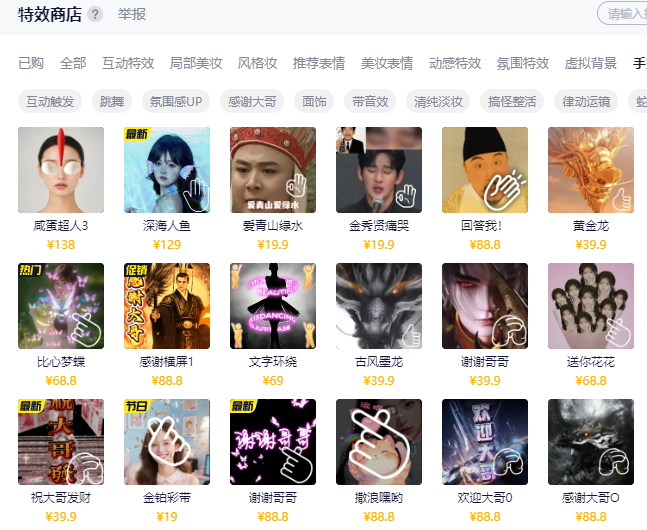
Task: Open the 美妆表情 tab
Action: (387, 63)
